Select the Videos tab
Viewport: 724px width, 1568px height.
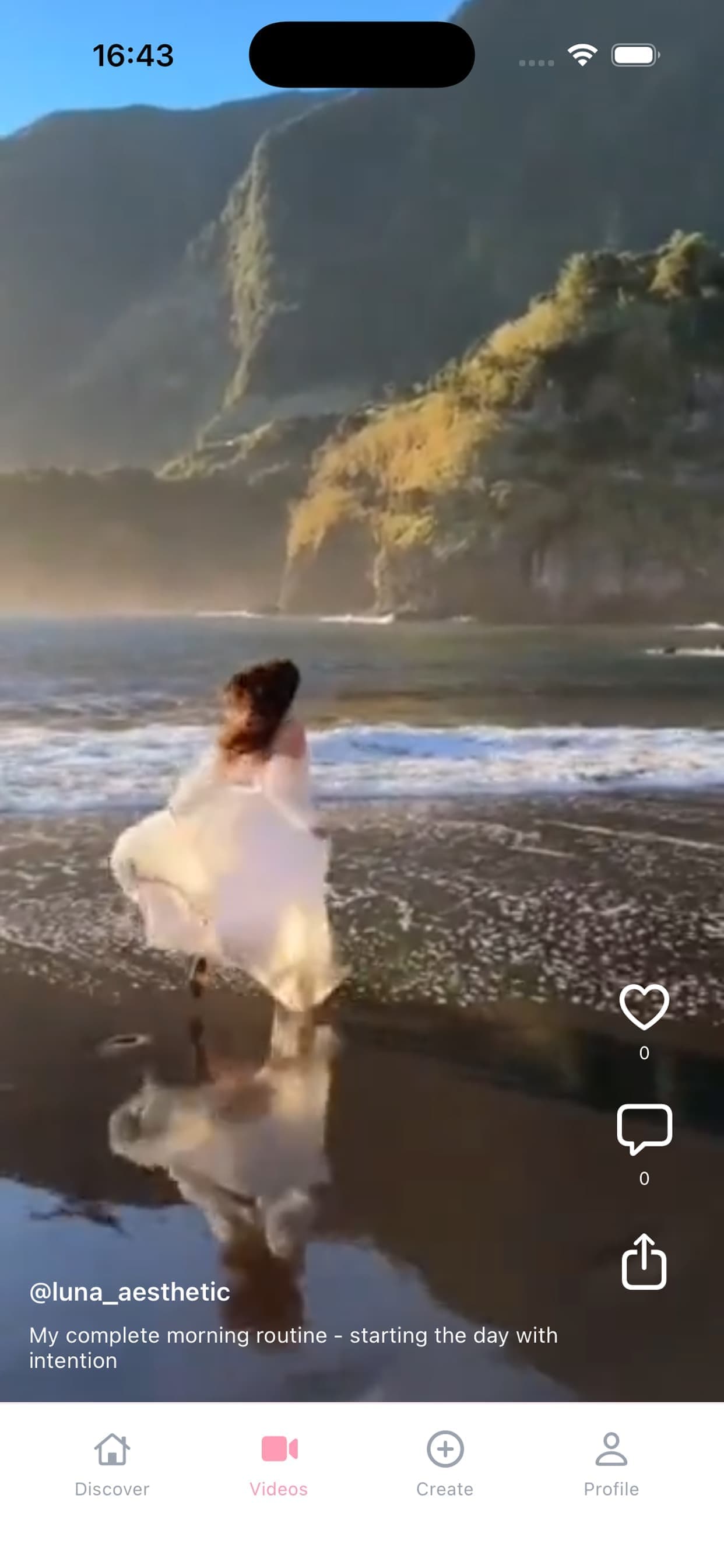point(279,1462)
